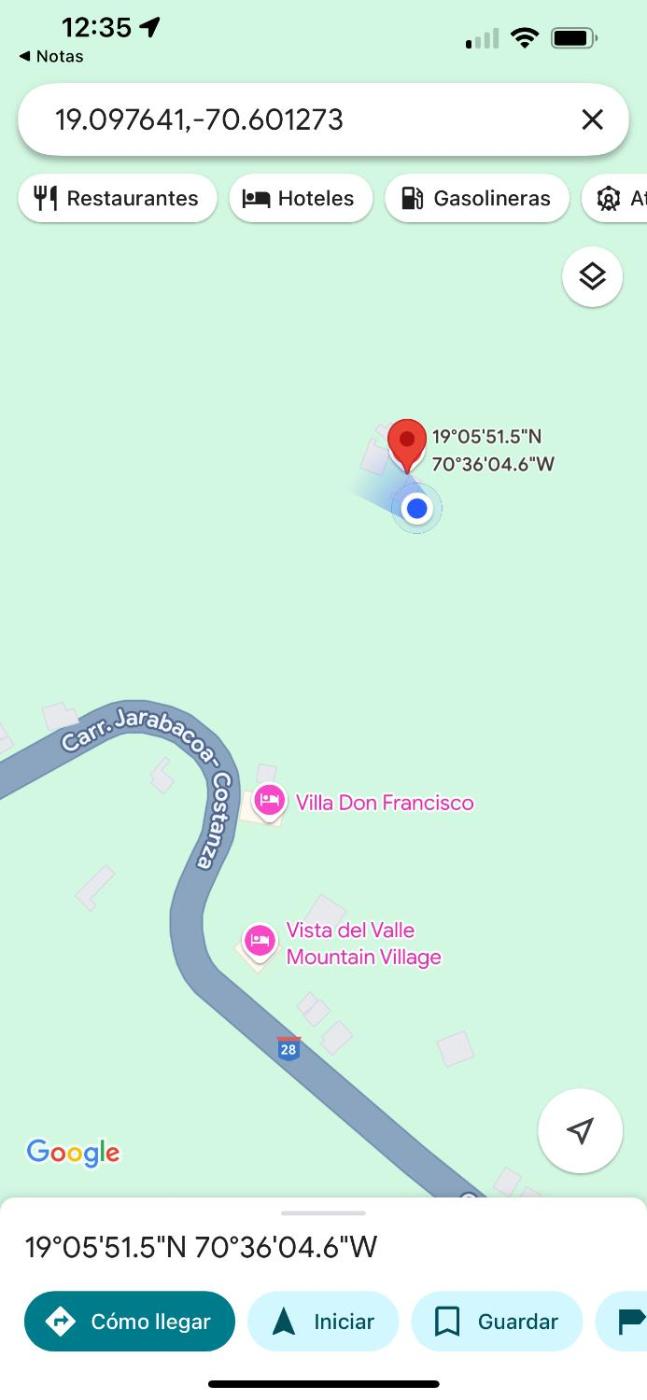Save this location with Guardar
Image resolution: width=647 pixels, height=1400 pixels.
pos(497,1321)
